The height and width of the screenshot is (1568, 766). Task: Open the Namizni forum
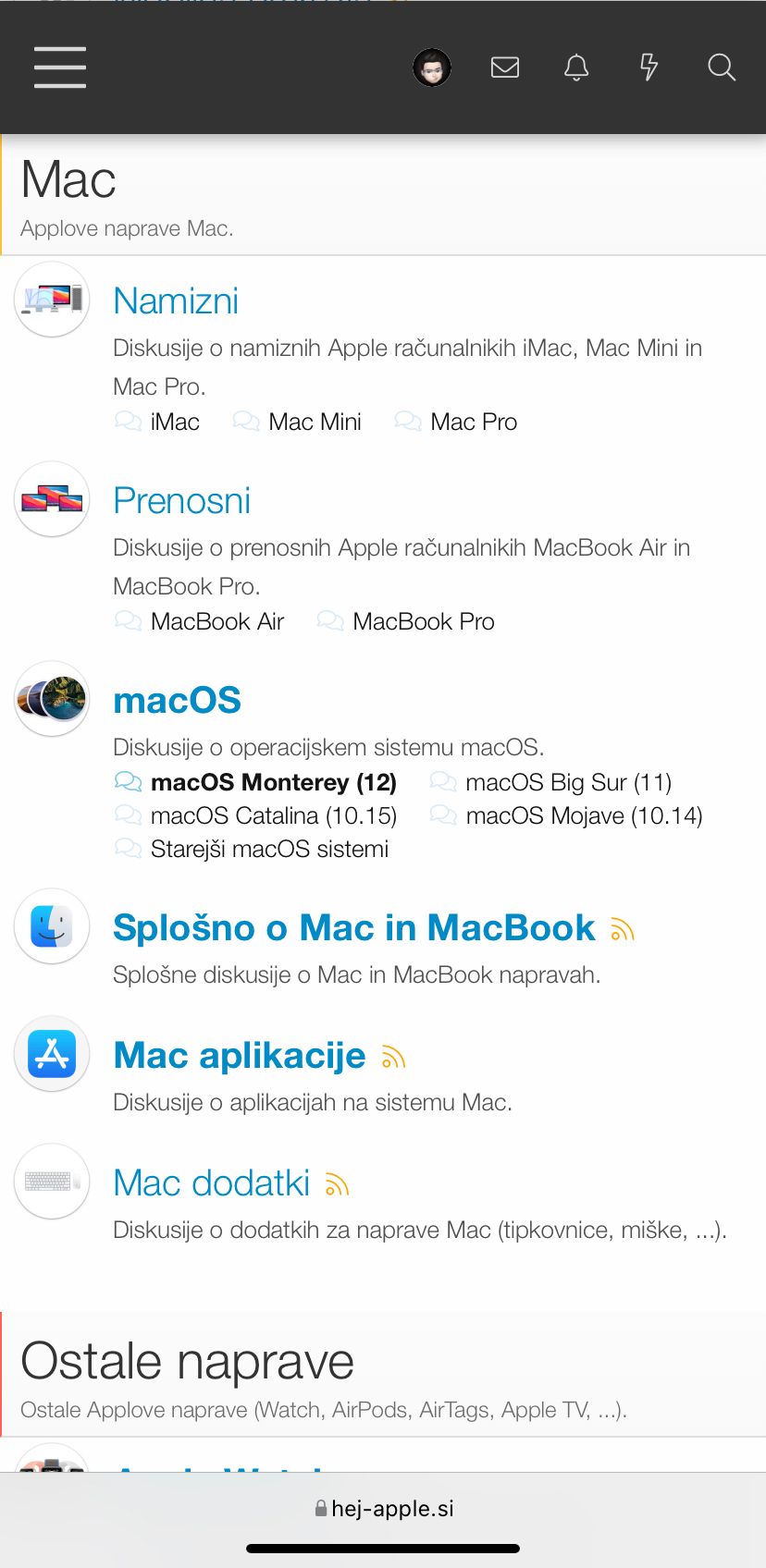click(176, 300)
